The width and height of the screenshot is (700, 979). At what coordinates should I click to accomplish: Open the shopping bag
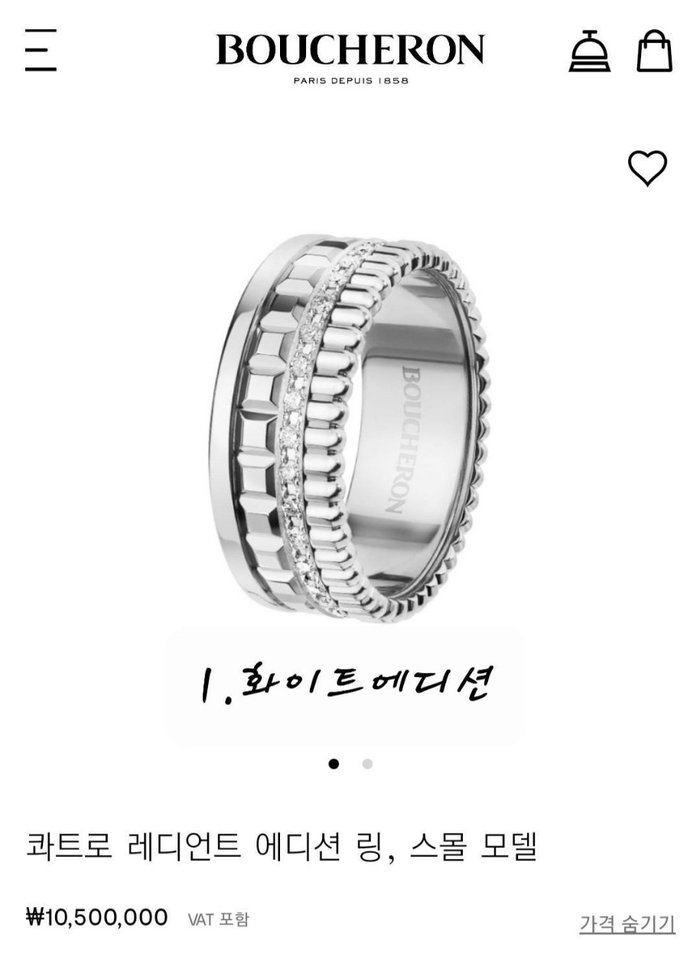pos(655,50)
